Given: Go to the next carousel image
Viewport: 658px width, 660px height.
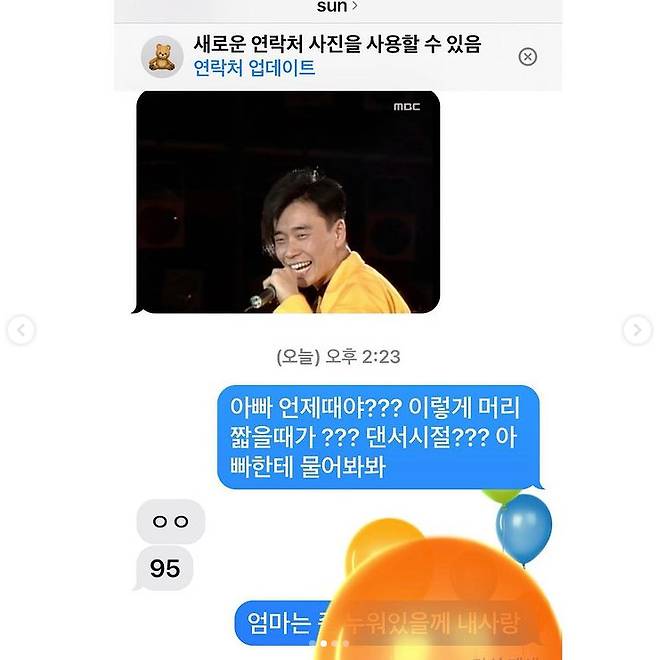Looking at the screenshot, I should point(637,330).
